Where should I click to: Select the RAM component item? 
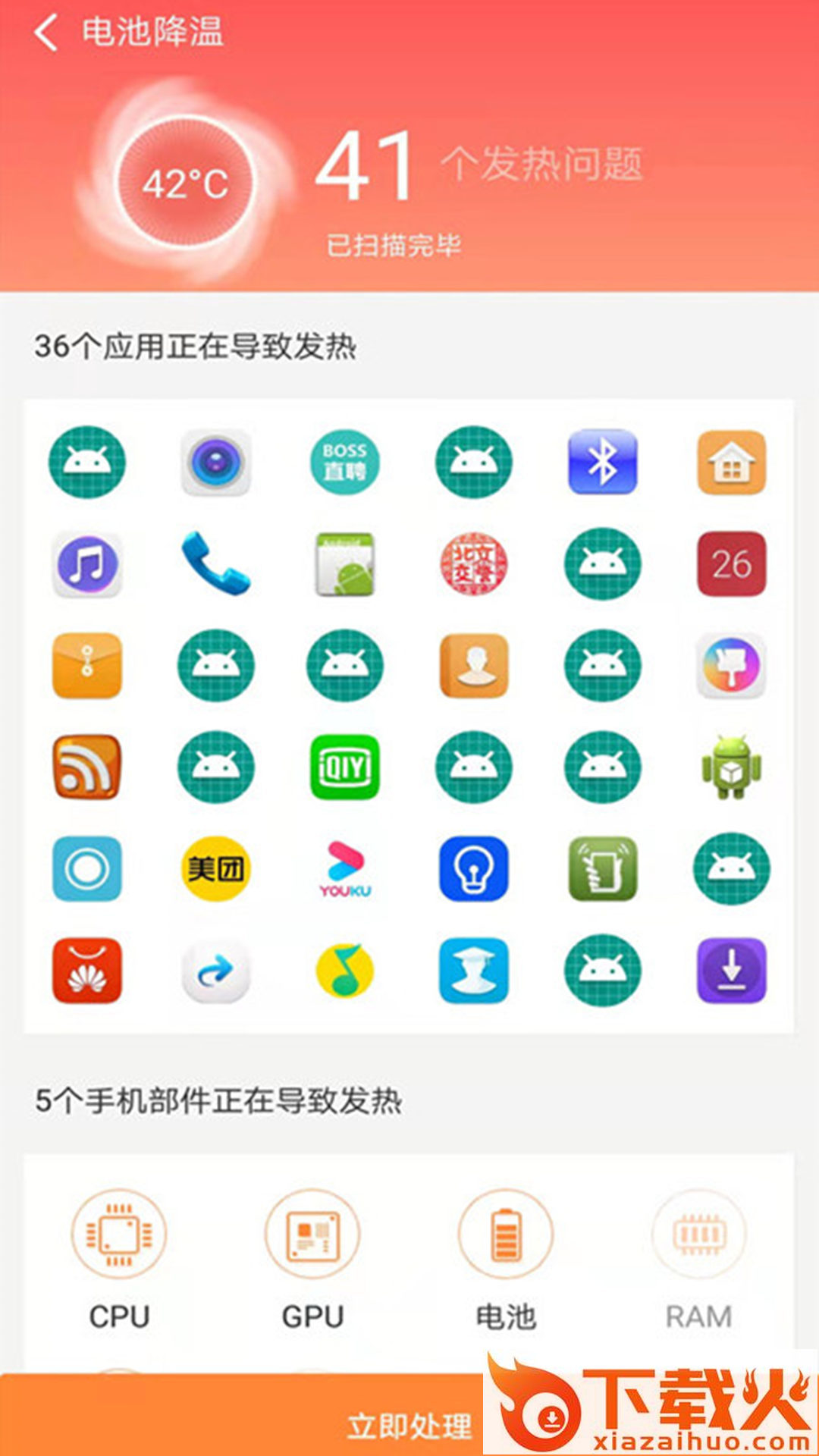[x=699, y=1259]
